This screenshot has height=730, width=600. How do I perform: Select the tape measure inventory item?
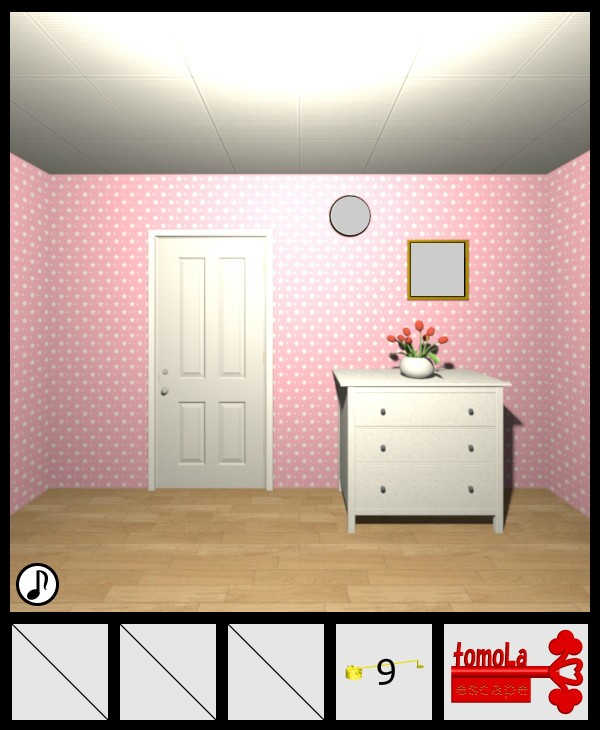384,671
